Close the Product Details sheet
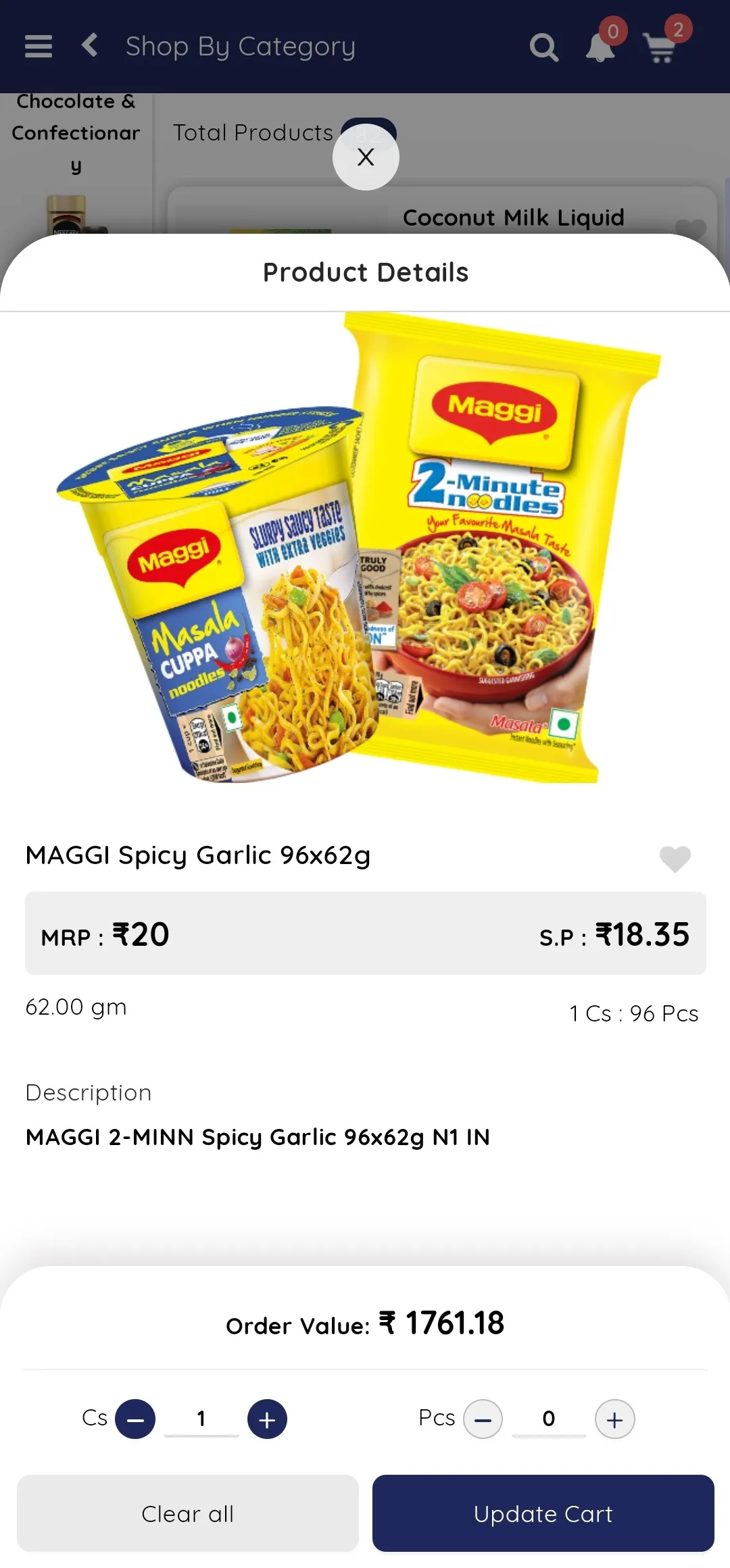Image resolution: width=730 pixels, height=1568 pixels. pos(366,157)
